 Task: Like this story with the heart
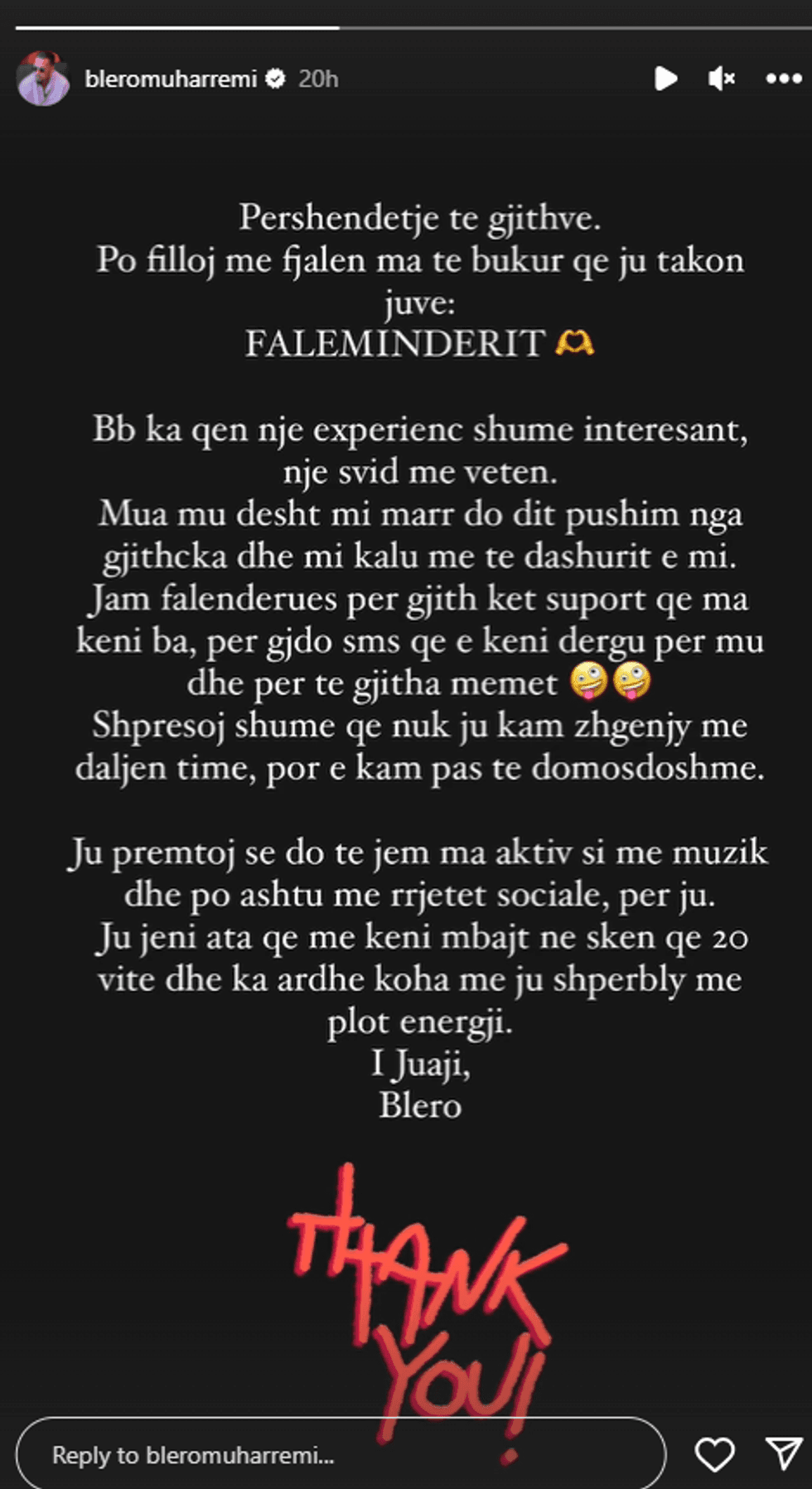coord(714,1455)
